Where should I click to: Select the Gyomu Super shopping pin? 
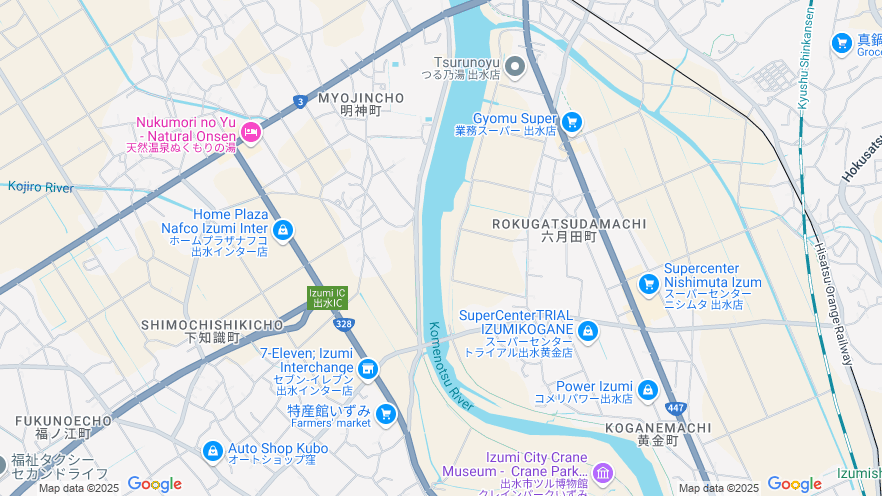click(x=571, y=122)
